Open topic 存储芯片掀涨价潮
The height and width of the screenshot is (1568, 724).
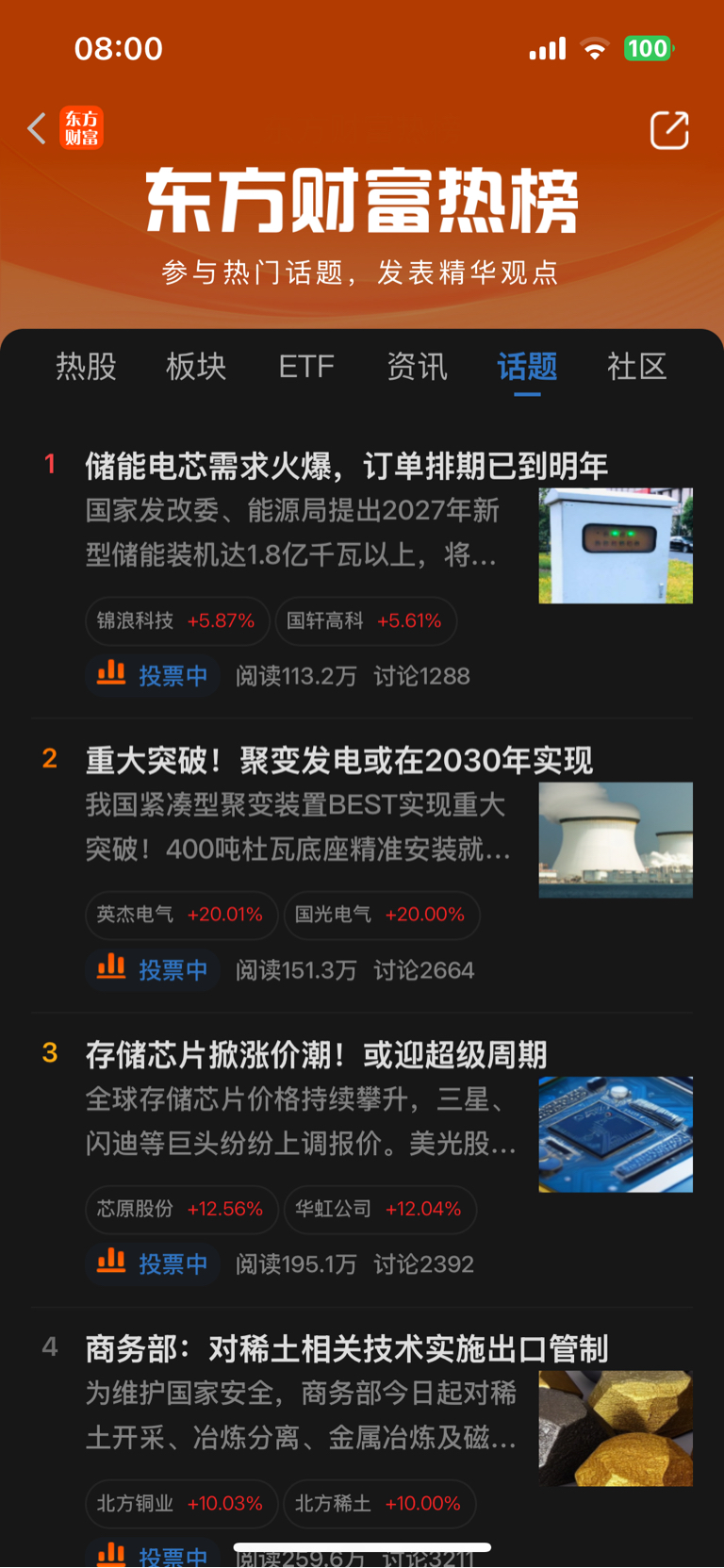click(x=316, y=1054)
